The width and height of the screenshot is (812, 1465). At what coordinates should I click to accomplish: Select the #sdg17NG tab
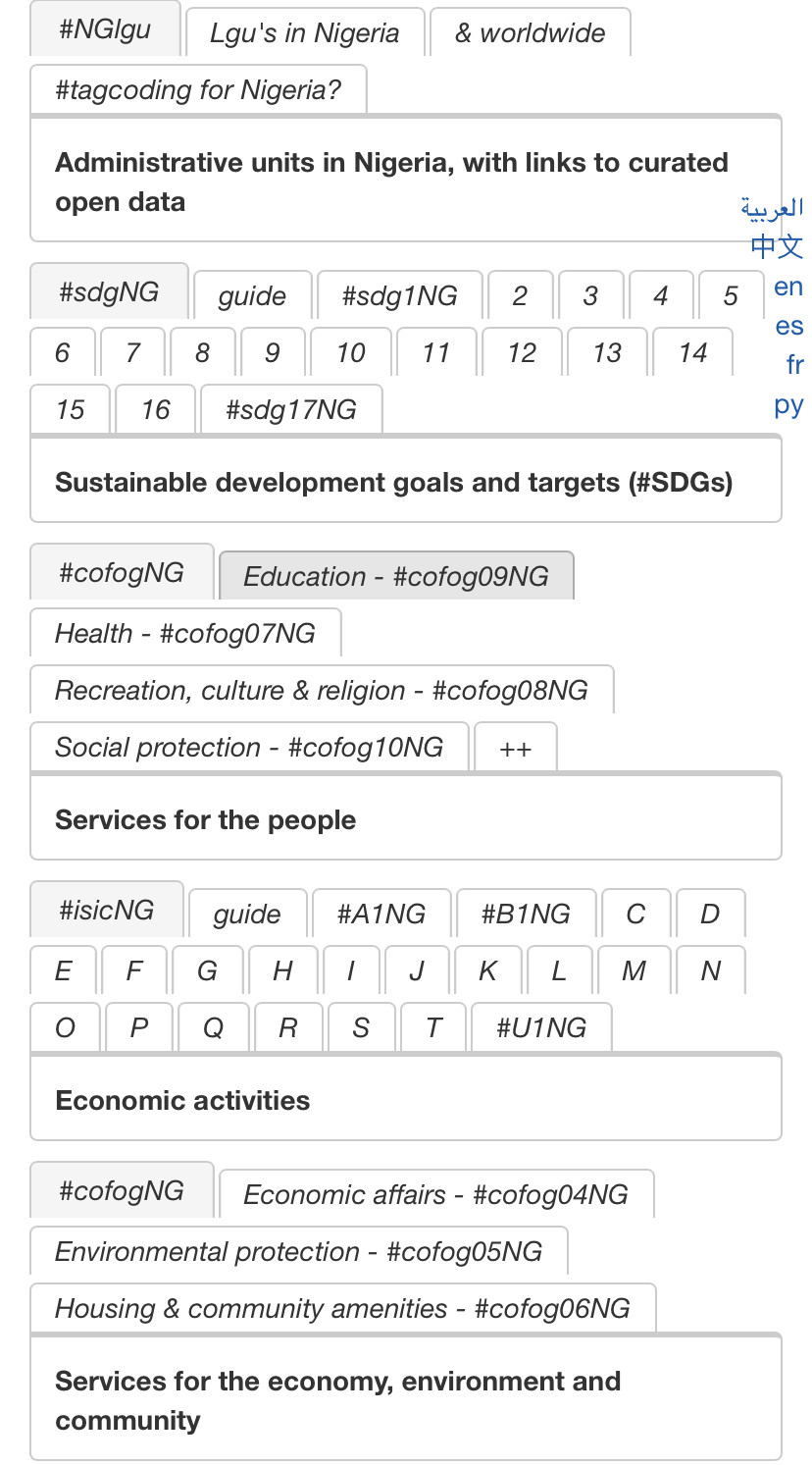(x=291, y=409)
